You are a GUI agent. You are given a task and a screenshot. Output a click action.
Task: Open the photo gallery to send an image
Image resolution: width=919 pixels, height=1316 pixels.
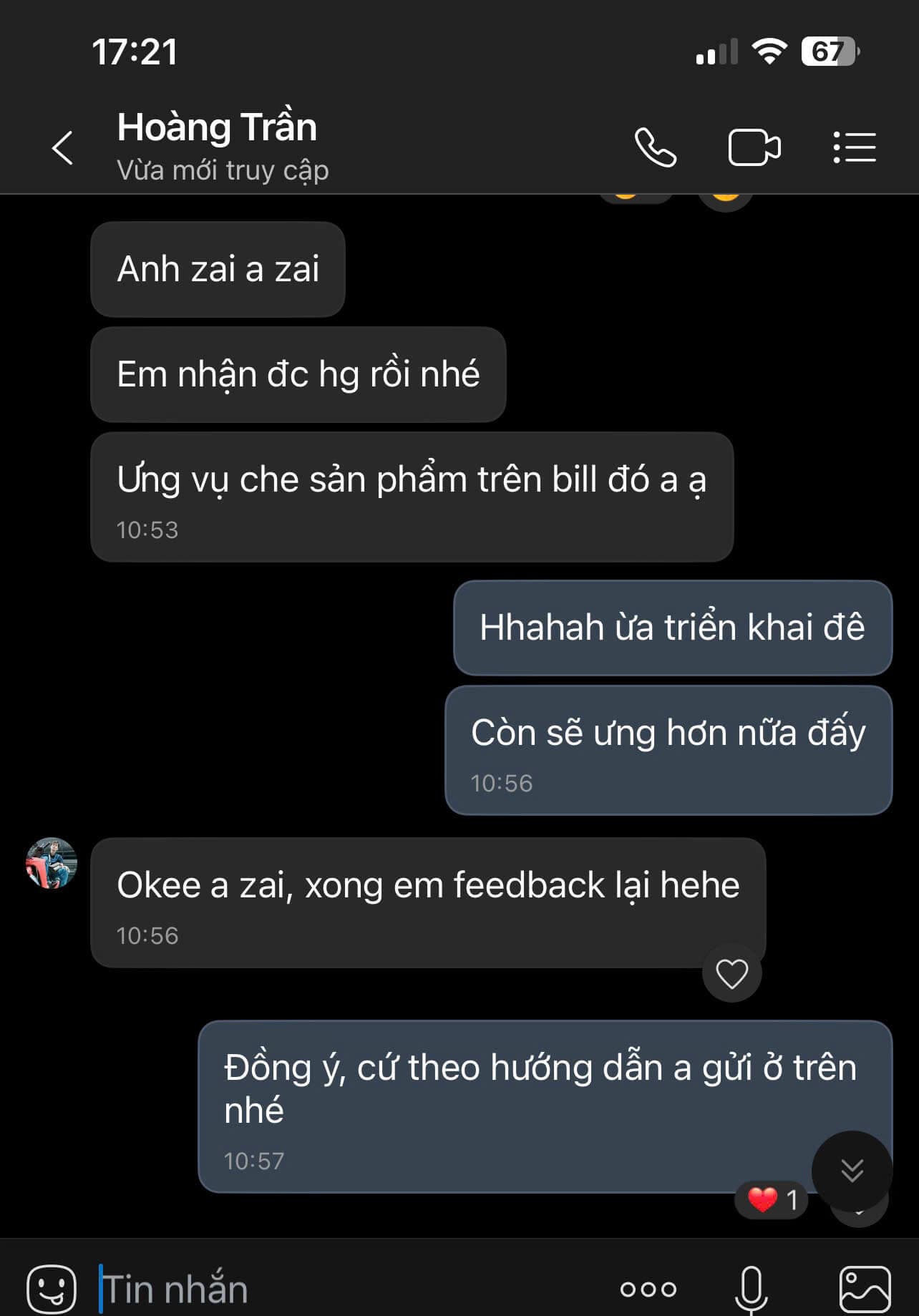[865, 1289]
